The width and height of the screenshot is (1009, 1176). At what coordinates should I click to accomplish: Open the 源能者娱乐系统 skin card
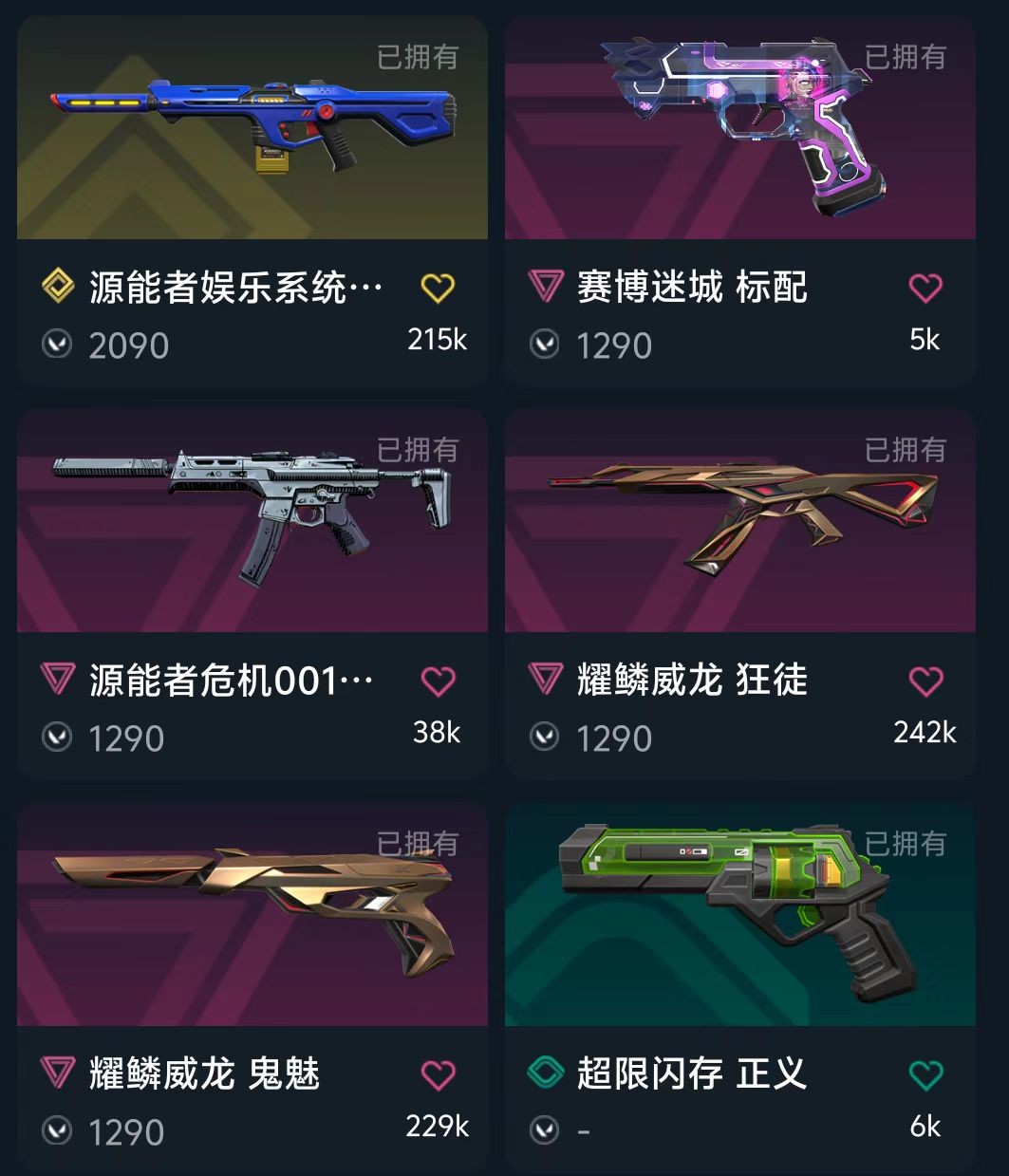252,128
